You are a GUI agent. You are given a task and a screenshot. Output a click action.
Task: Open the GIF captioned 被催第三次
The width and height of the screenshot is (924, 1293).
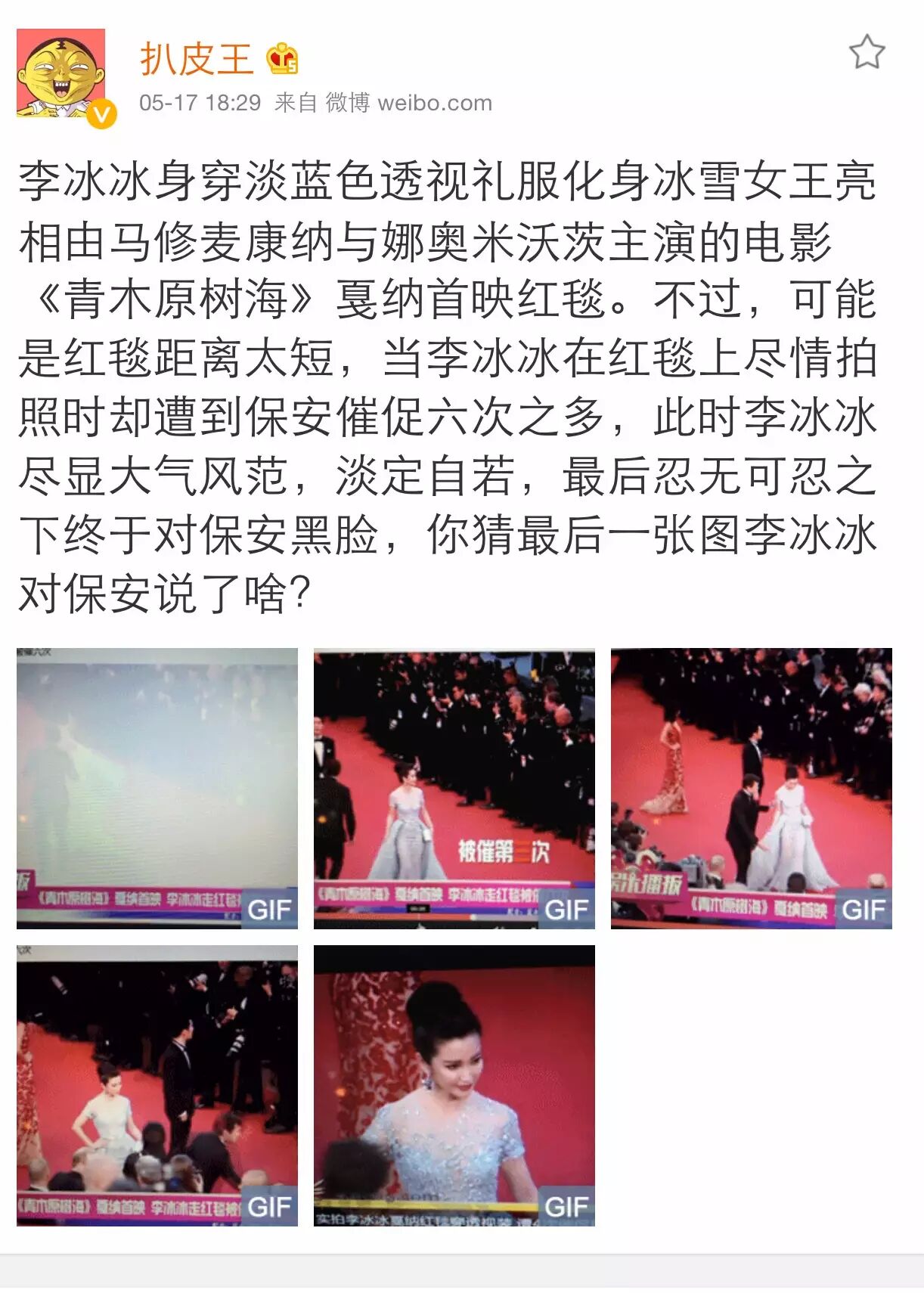454,788
